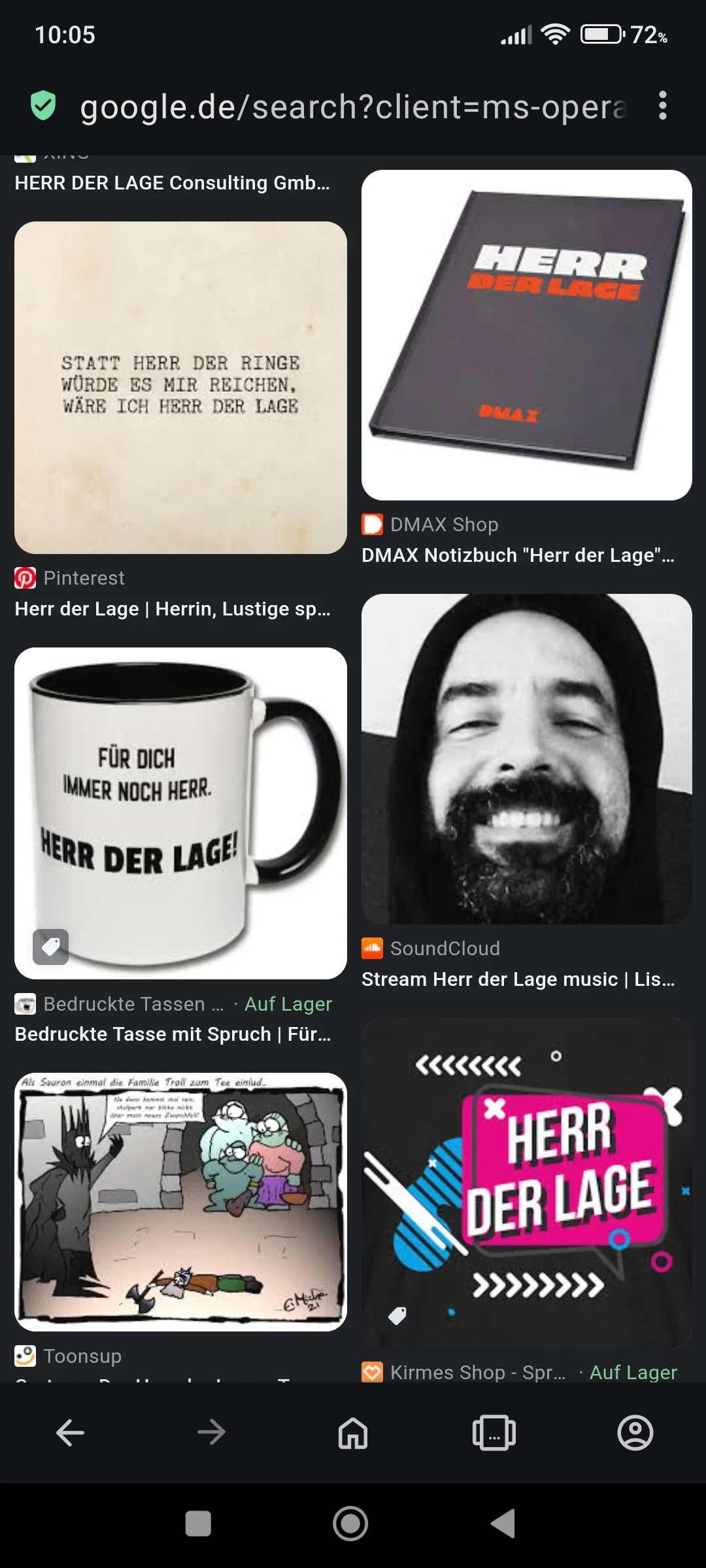Open the browser tabs switcher

[x=494, y=1433]
